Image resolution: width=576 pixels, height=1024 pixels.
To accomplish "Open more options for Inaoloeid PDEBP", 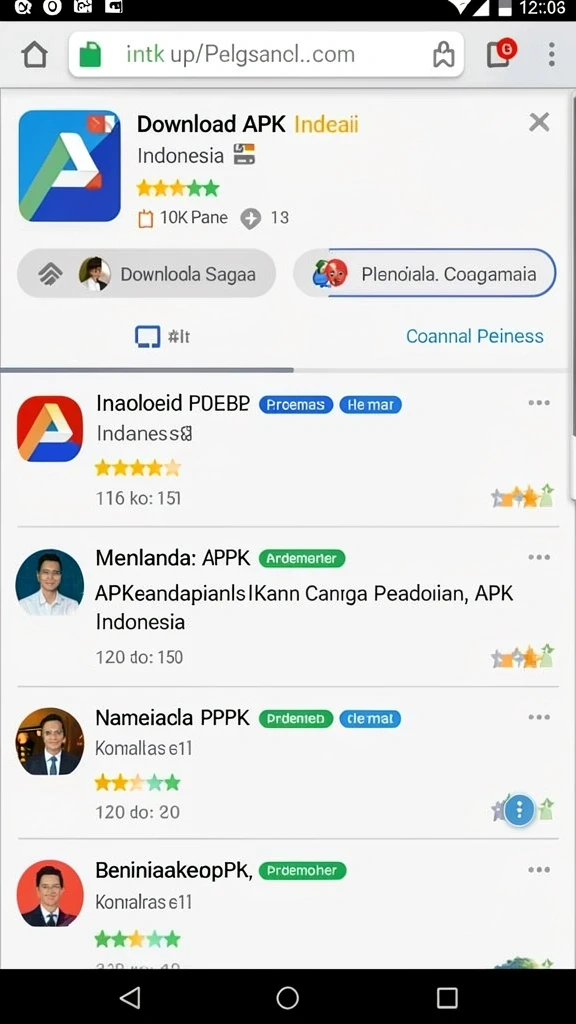I will (539, 403).
